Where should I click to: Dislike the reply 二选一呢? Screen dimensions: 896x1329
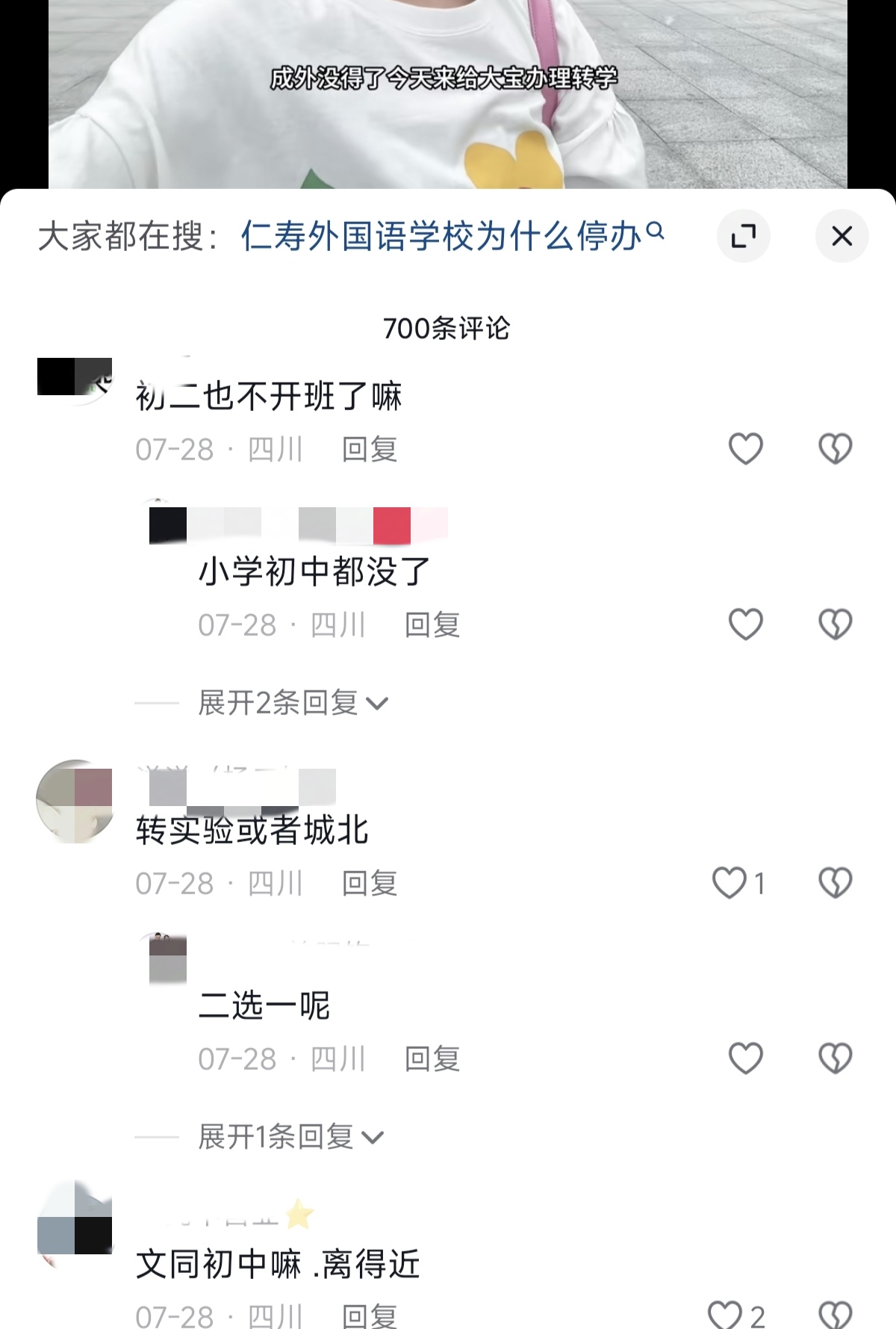click(835, 1059)
